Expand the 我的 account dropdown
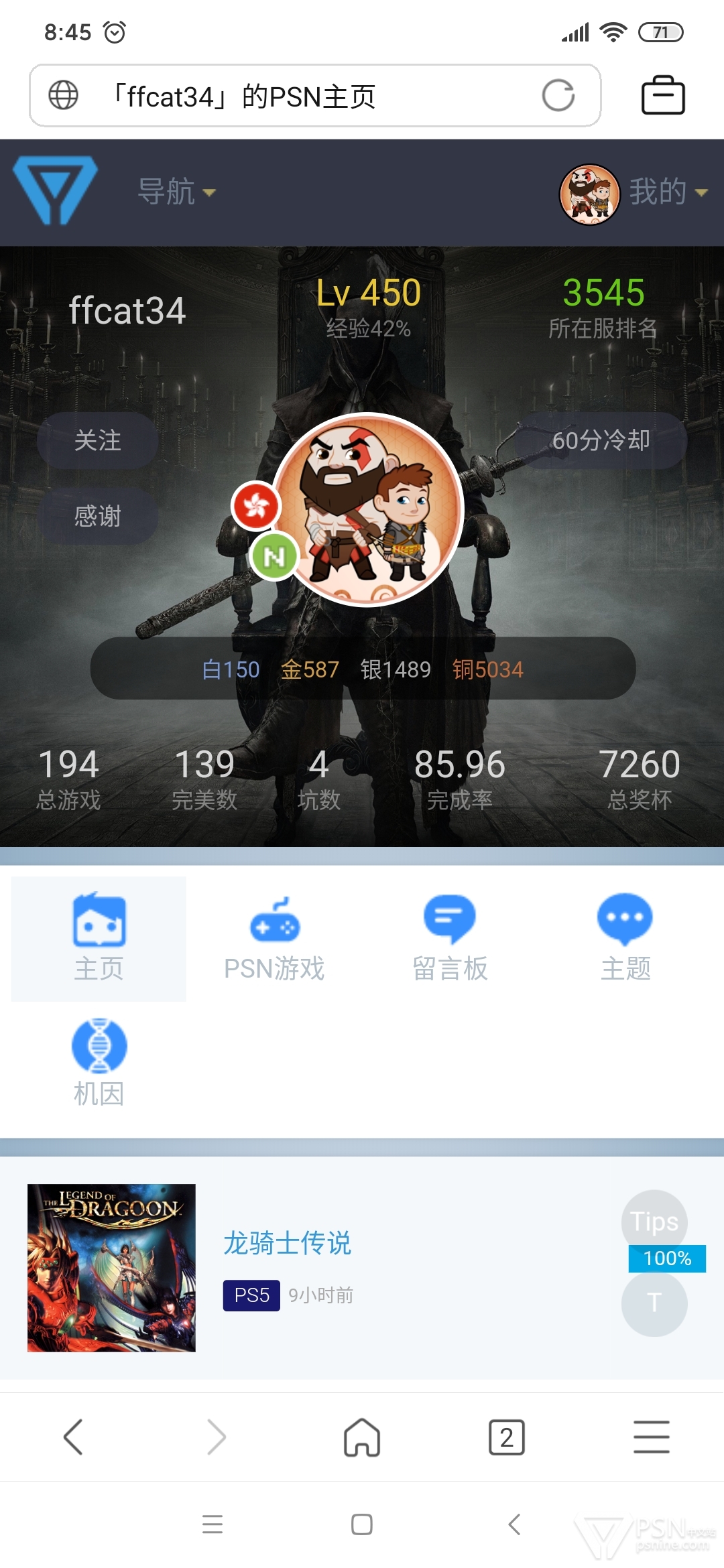The image size is (724, 1568). pyautogui.click(x=633, y=194)
